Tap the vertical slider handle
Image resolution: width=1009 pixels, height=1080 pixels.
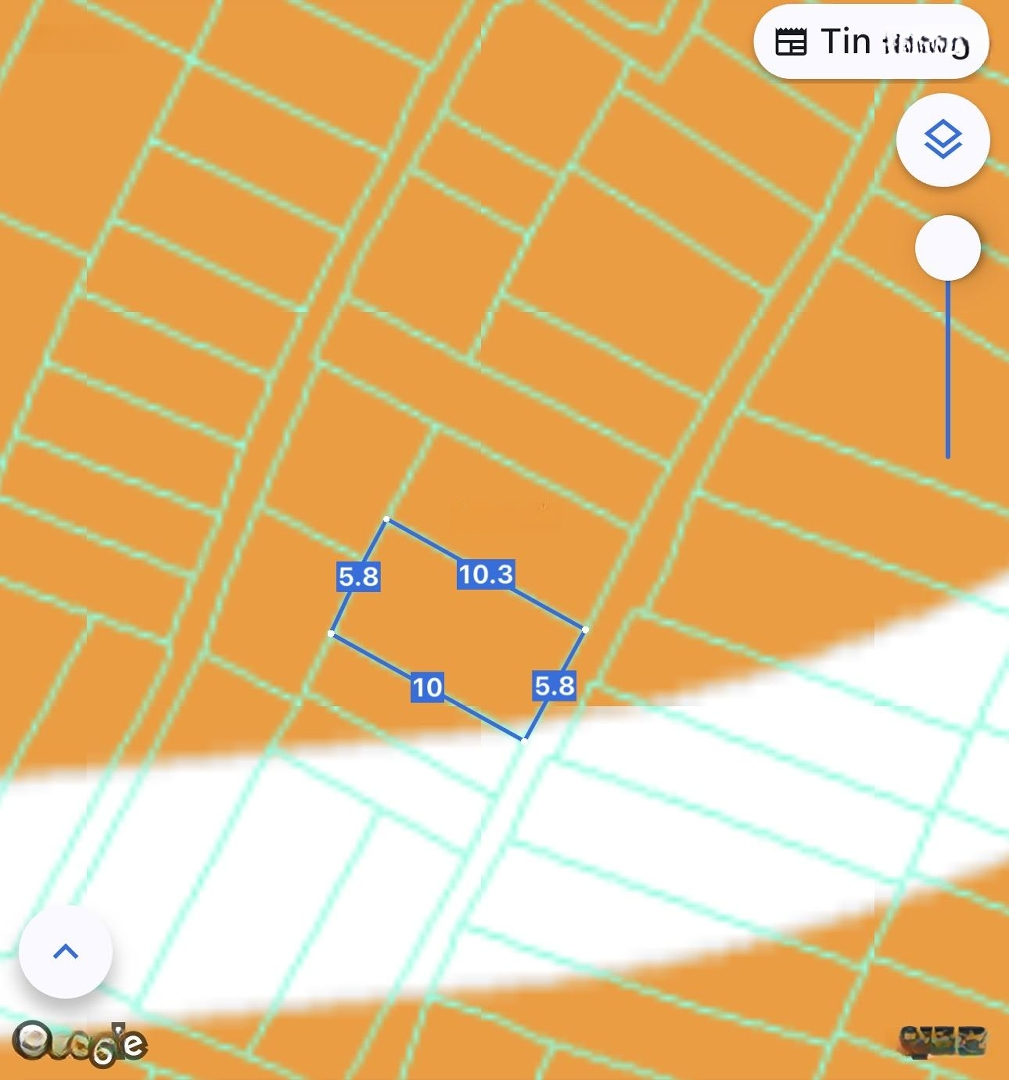click(x=947, y=248)
